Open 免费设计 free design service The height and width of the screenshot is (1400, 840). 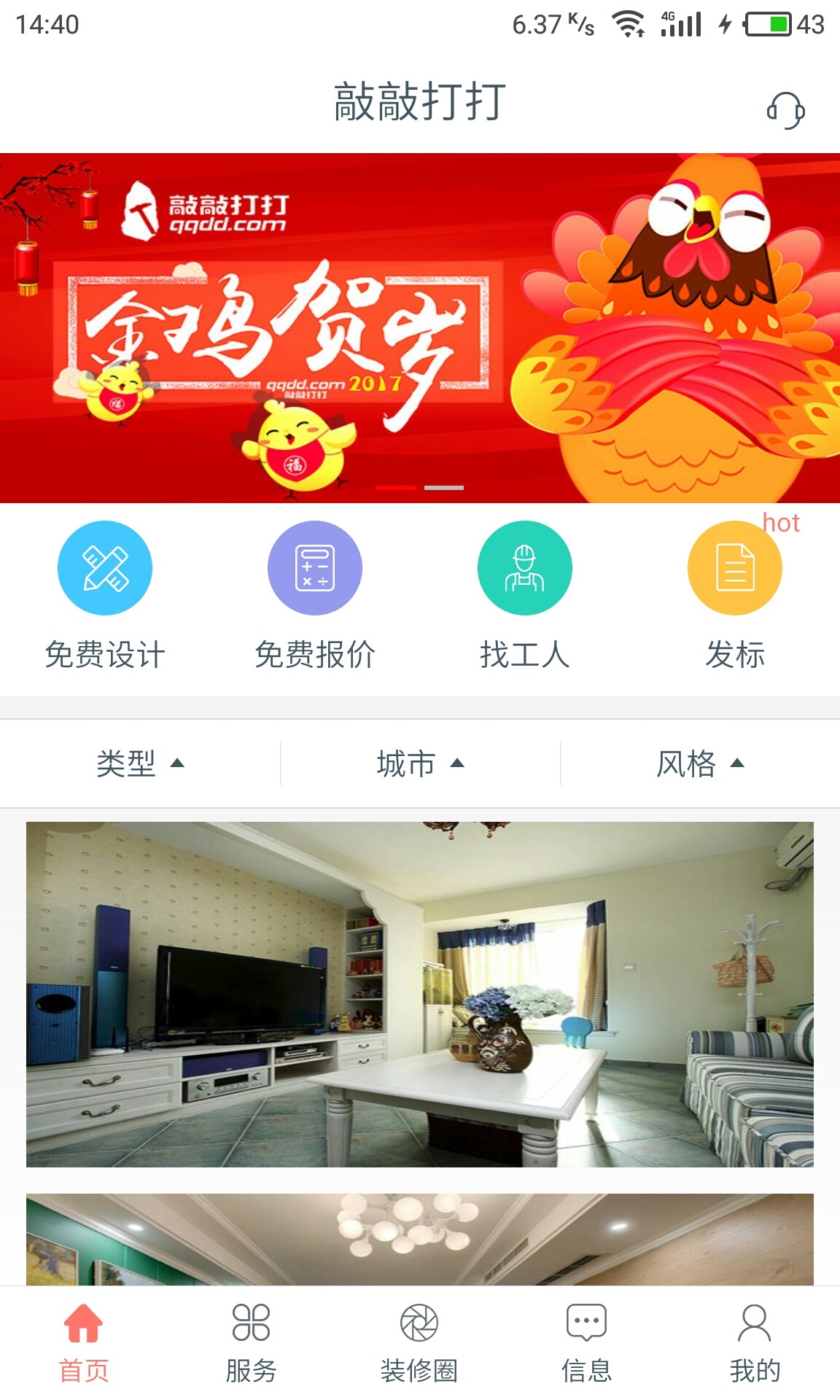[105, 595]
